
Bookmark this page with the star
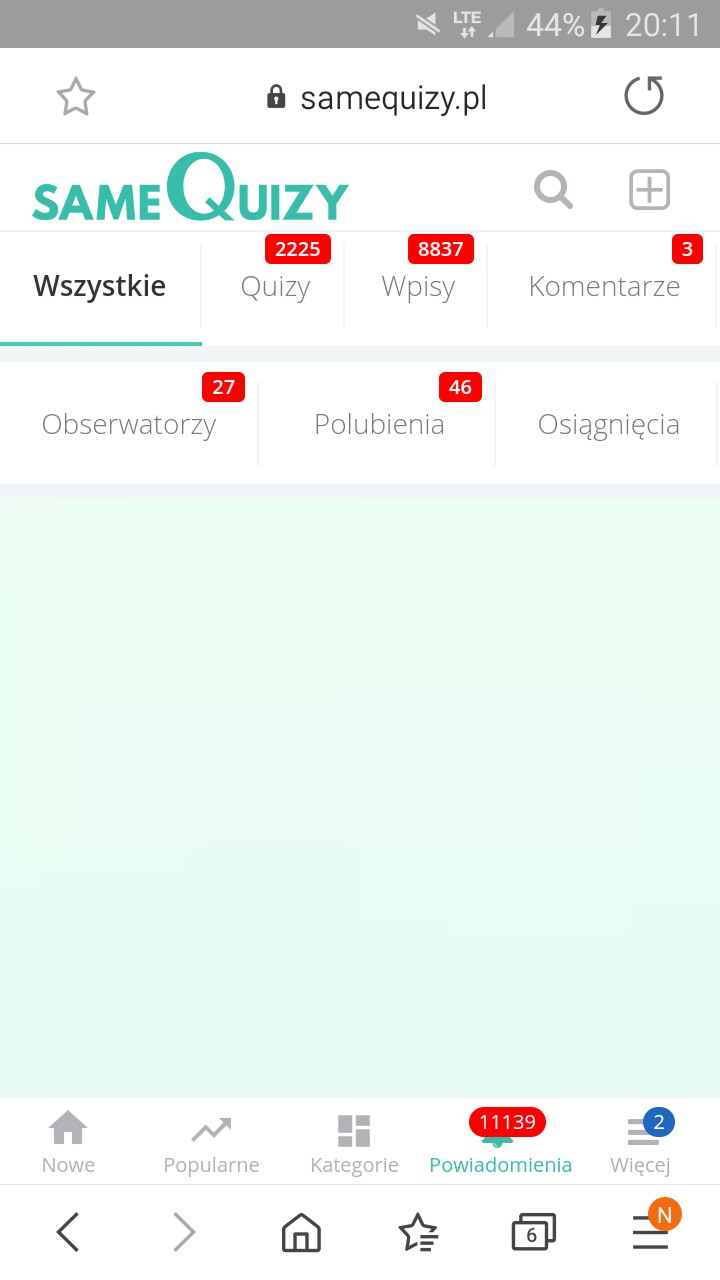coord(76,97)
